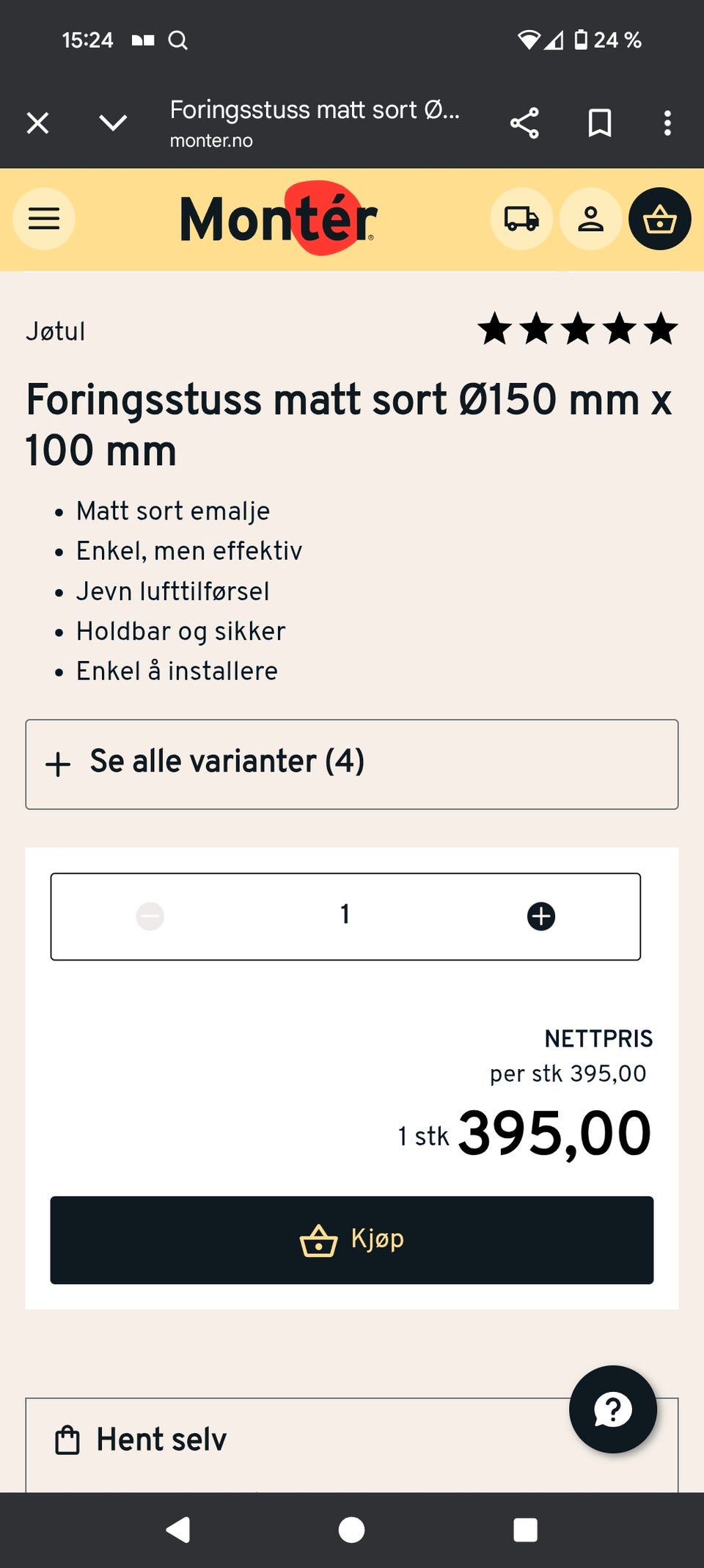Tap the quantity input field

point(345,916)
